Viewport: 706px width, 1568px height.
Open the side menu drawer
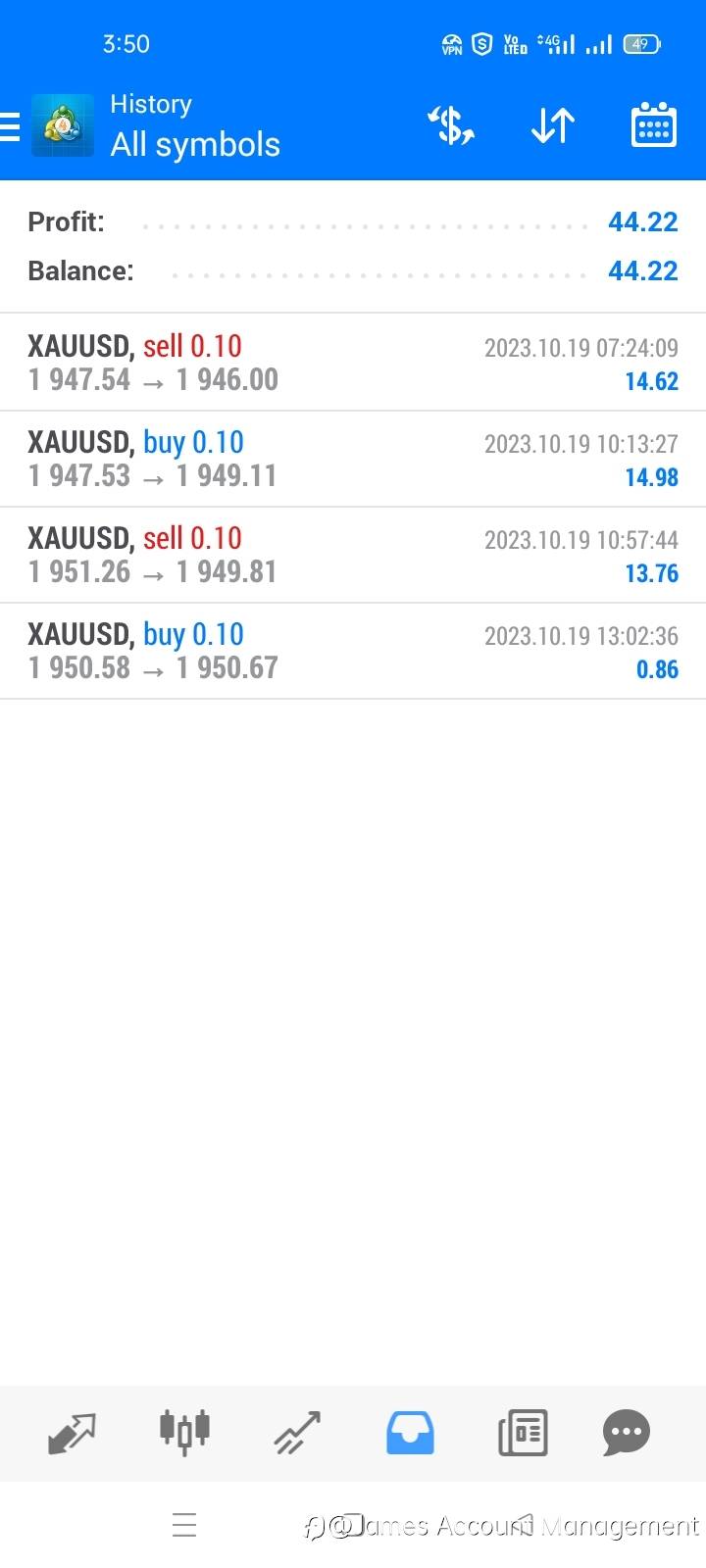coord(12,126)
